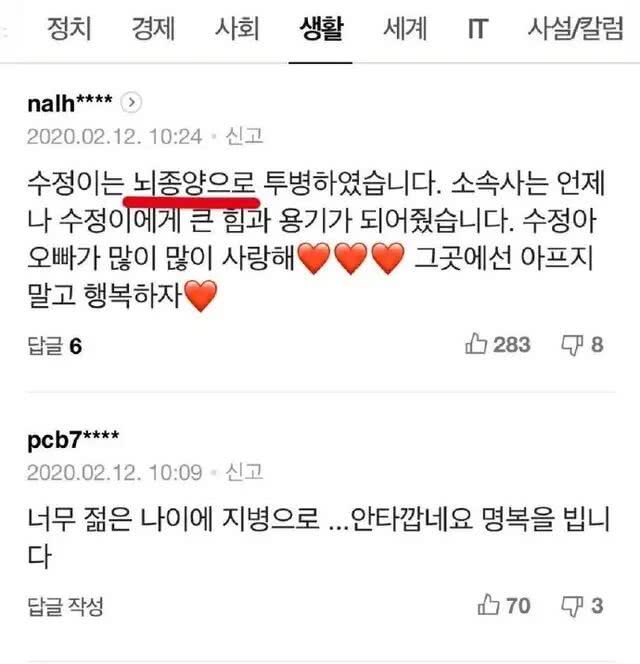Open the arrow icon next to nalh****
This screenshot has width=640, height=664.
(x=131, y=102)
